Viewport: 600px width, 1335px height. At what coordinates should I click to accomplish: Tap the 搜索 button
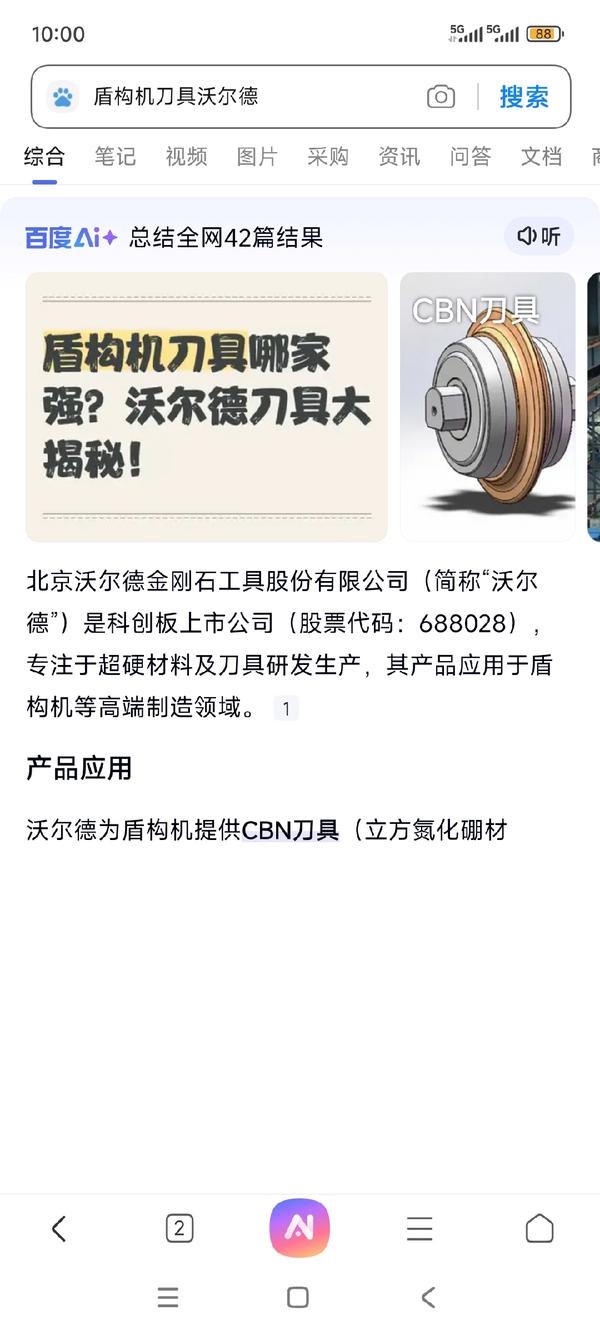524,97
